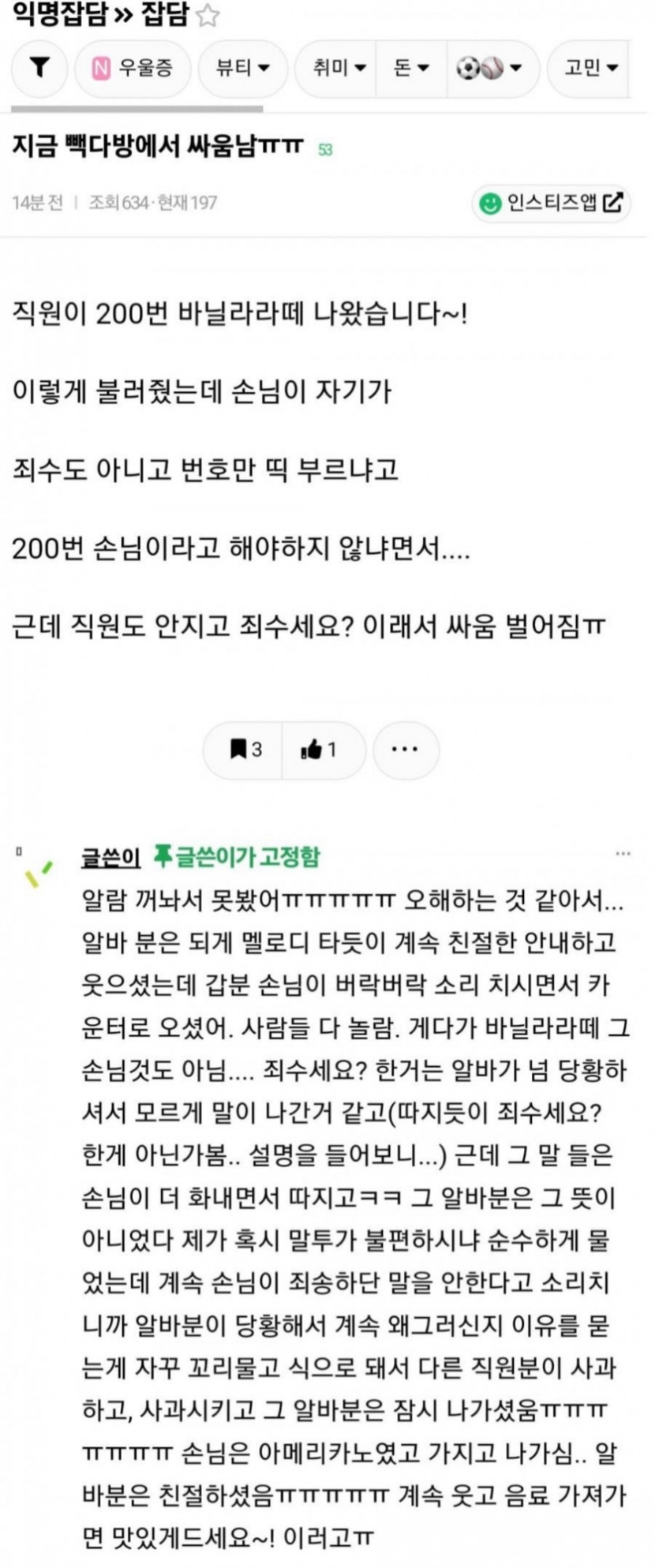Tap the 글쓴이 author link

point(110,857)
